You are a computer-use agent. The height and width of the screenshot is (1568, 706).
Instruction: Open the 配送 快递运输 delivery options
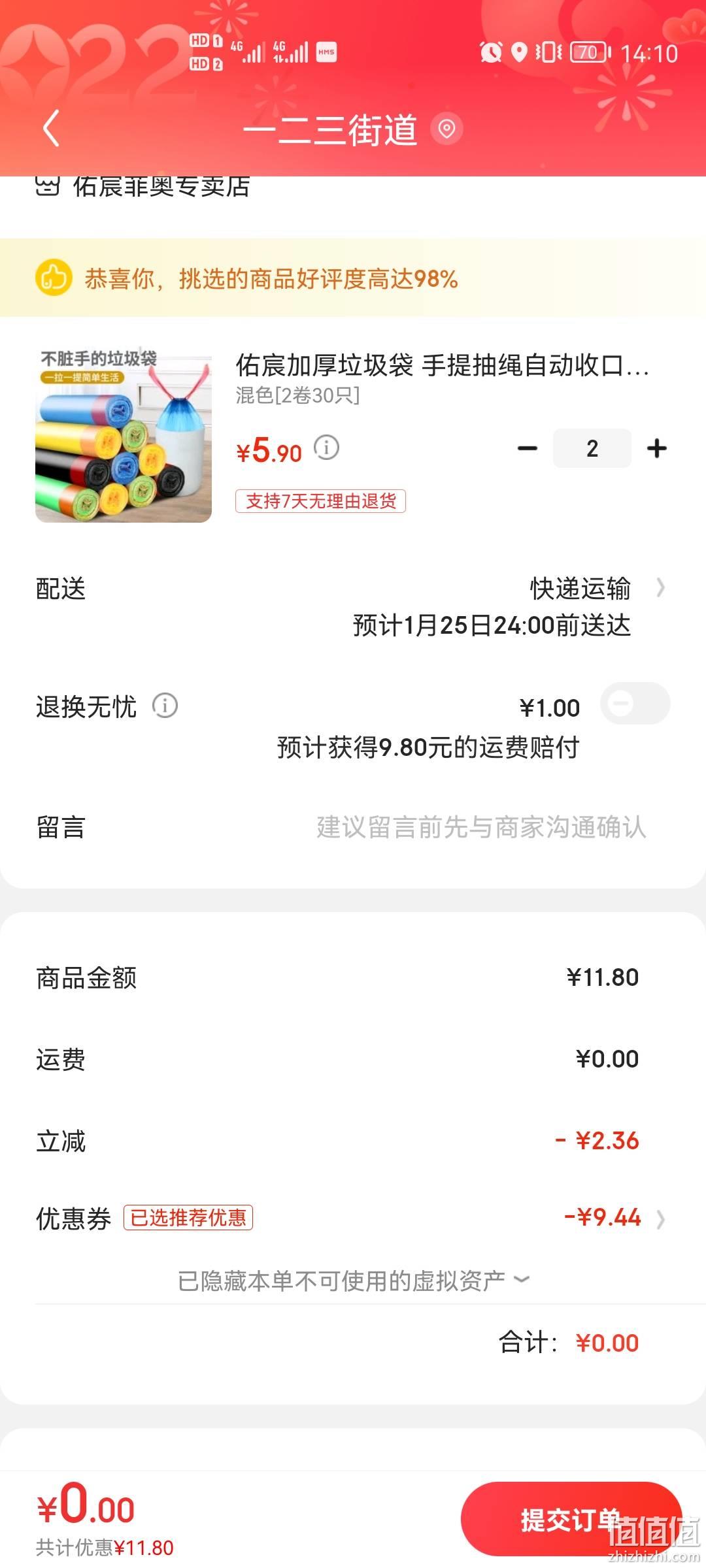pyautogui.click(x=353, y=606)
